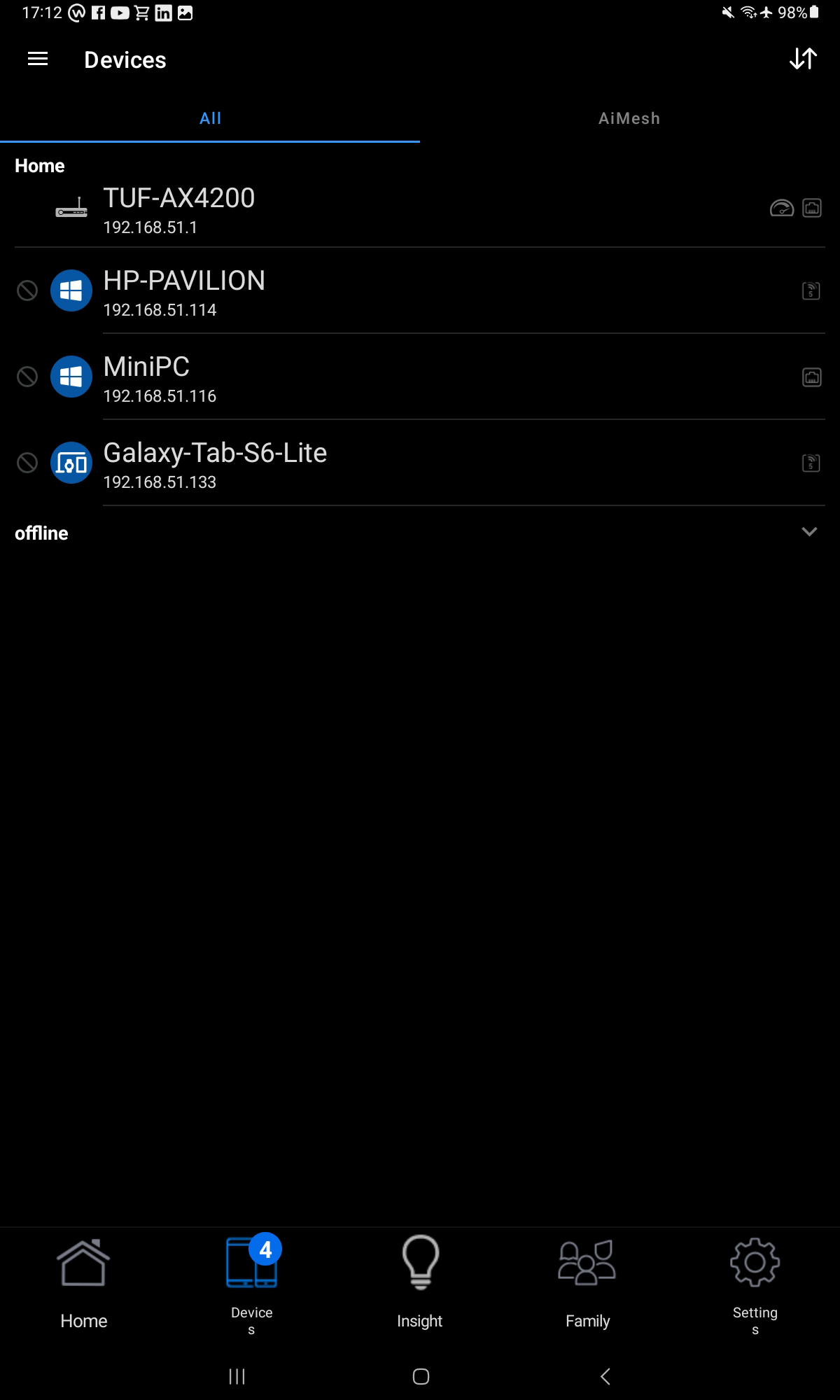The image size is (840, 1400).
Task: Block internet access for HP-PAVILION
Action: 27,290
